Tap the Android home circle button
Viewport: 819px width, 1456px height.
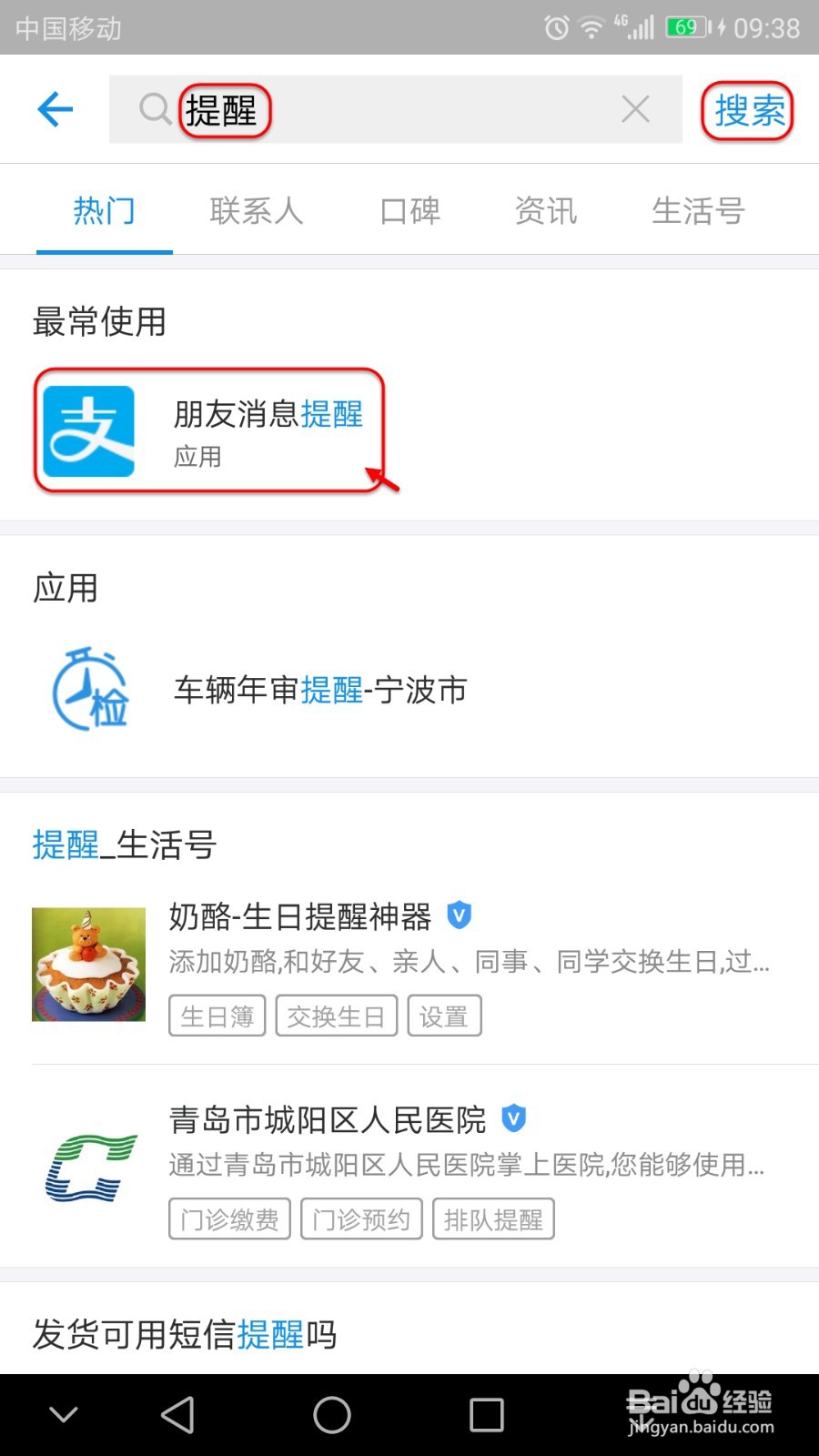330,1414
